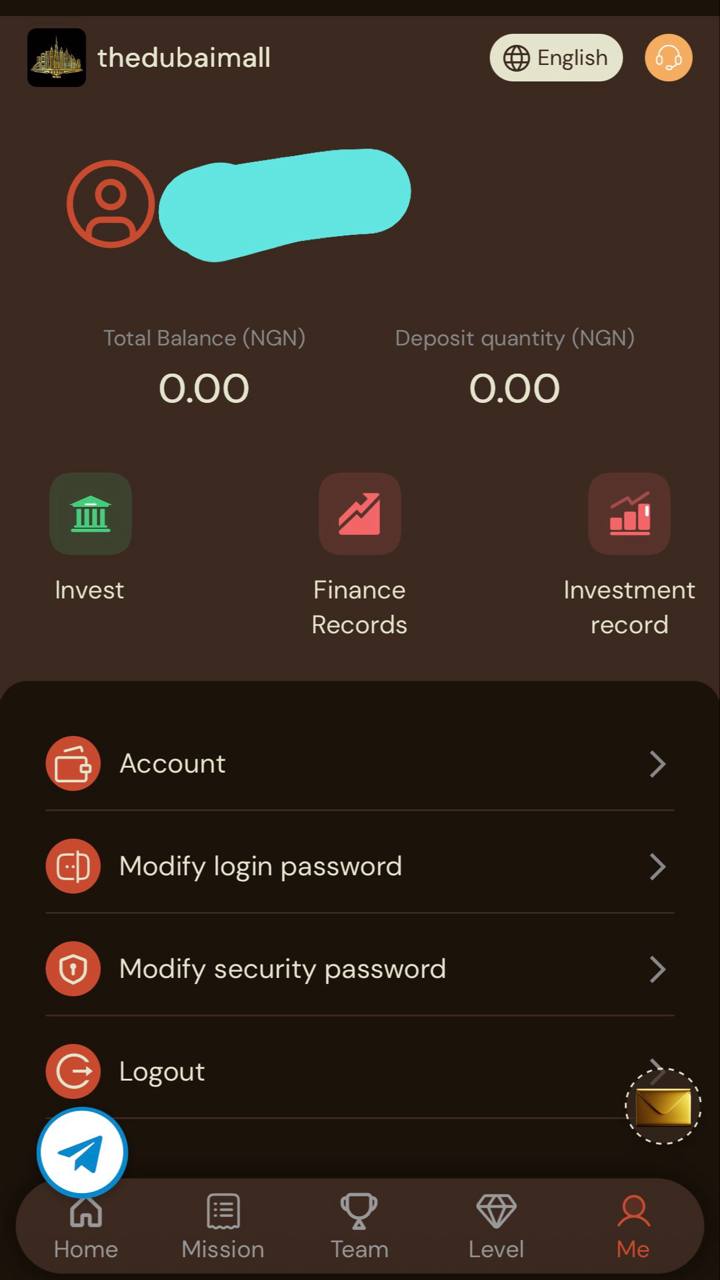Open the Investment record
720x1280 pixels.
tap(628, 514)
